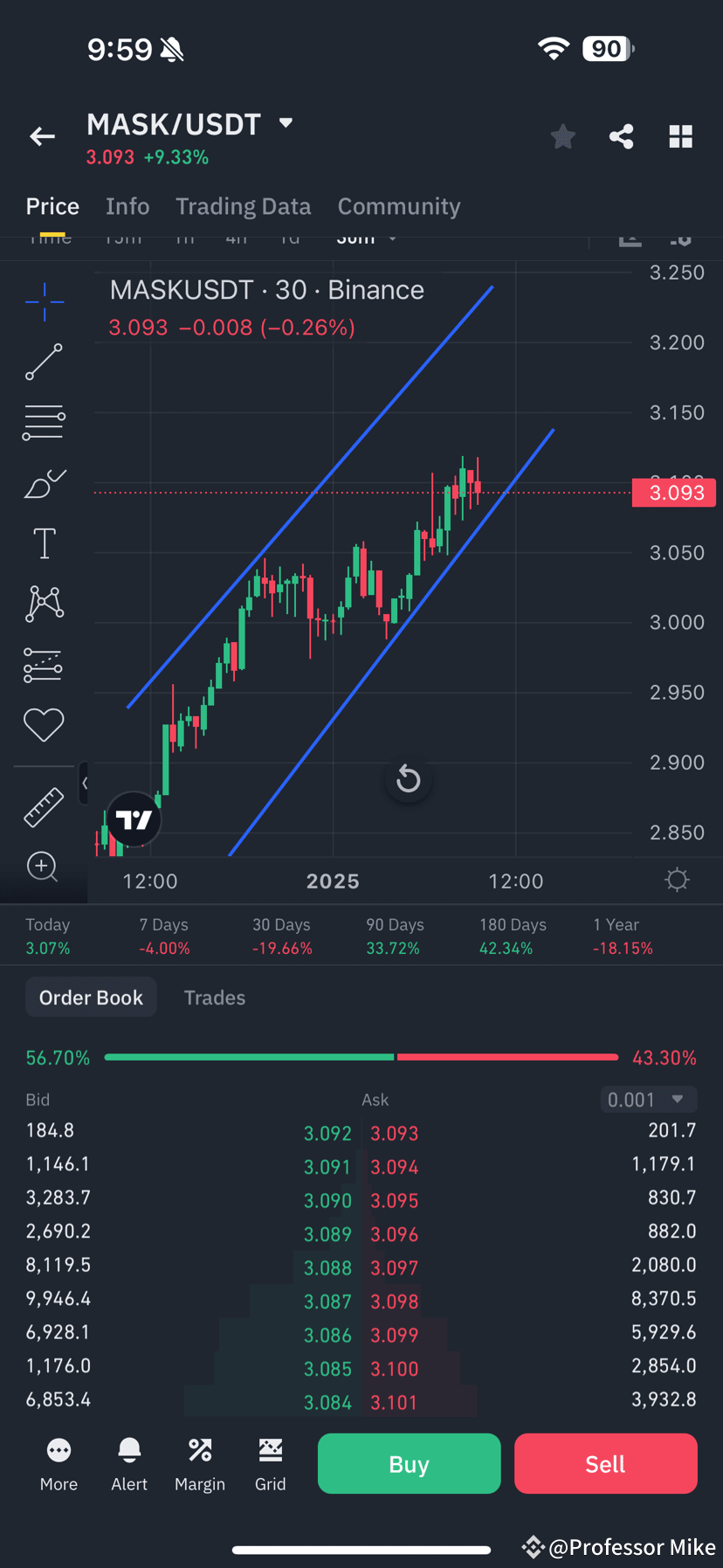Viewport: 723px width, 1568px height.
Task: Switch to the Trading Data tab
Action: click(243, 206)
